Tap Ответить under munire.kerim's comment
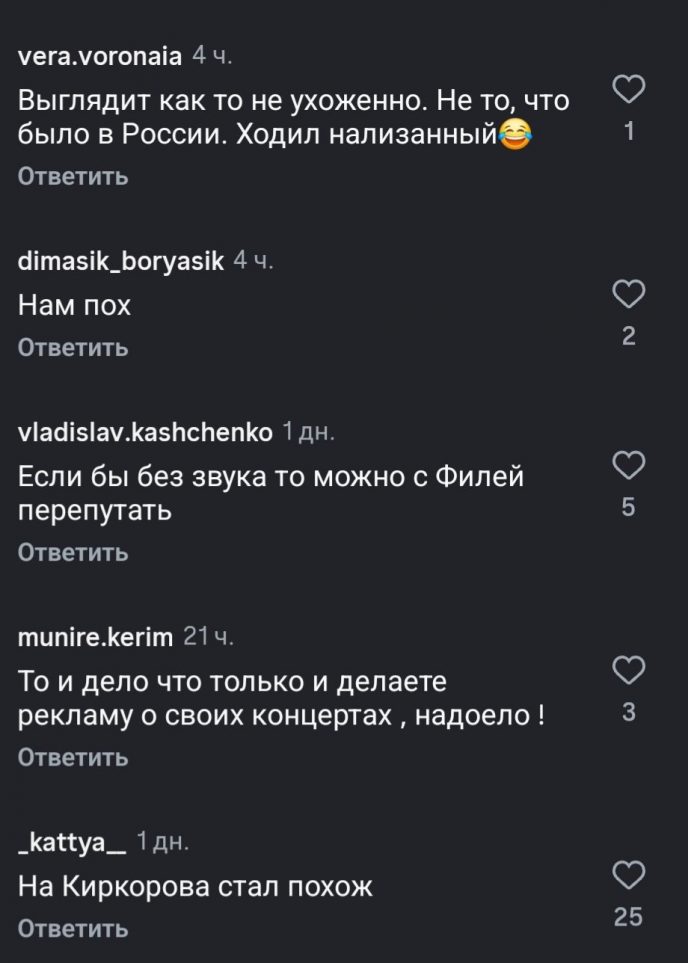688x963 pixels. (x=73, y=758)
